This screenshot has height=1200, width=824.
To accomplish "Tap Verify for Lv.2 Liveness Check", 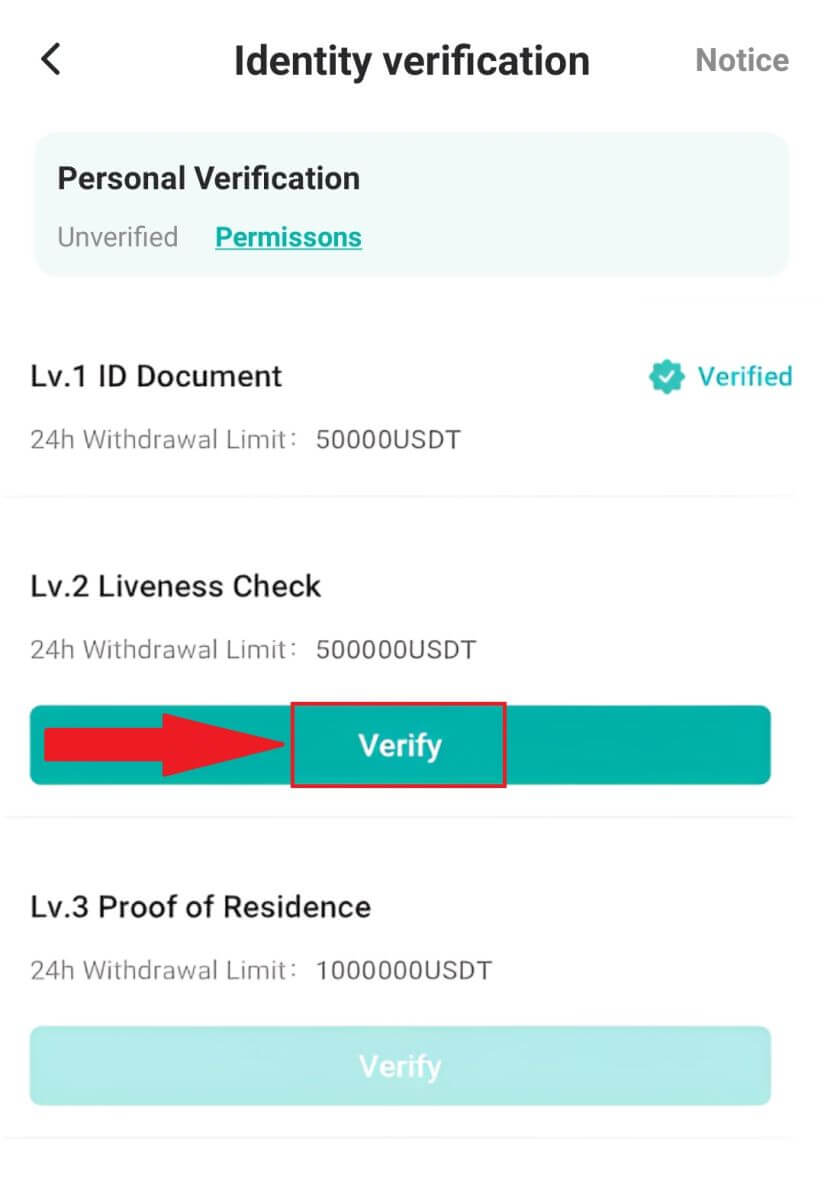I will click(399, 744).
